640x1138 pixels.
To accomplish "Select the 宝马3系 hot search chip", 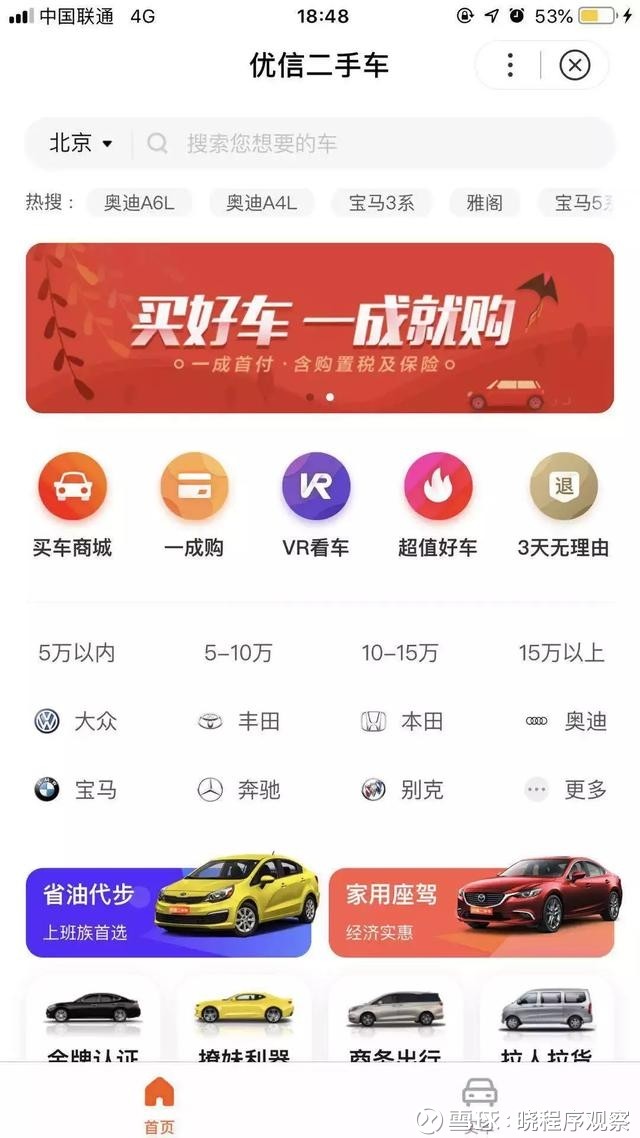I will [382, 202].
